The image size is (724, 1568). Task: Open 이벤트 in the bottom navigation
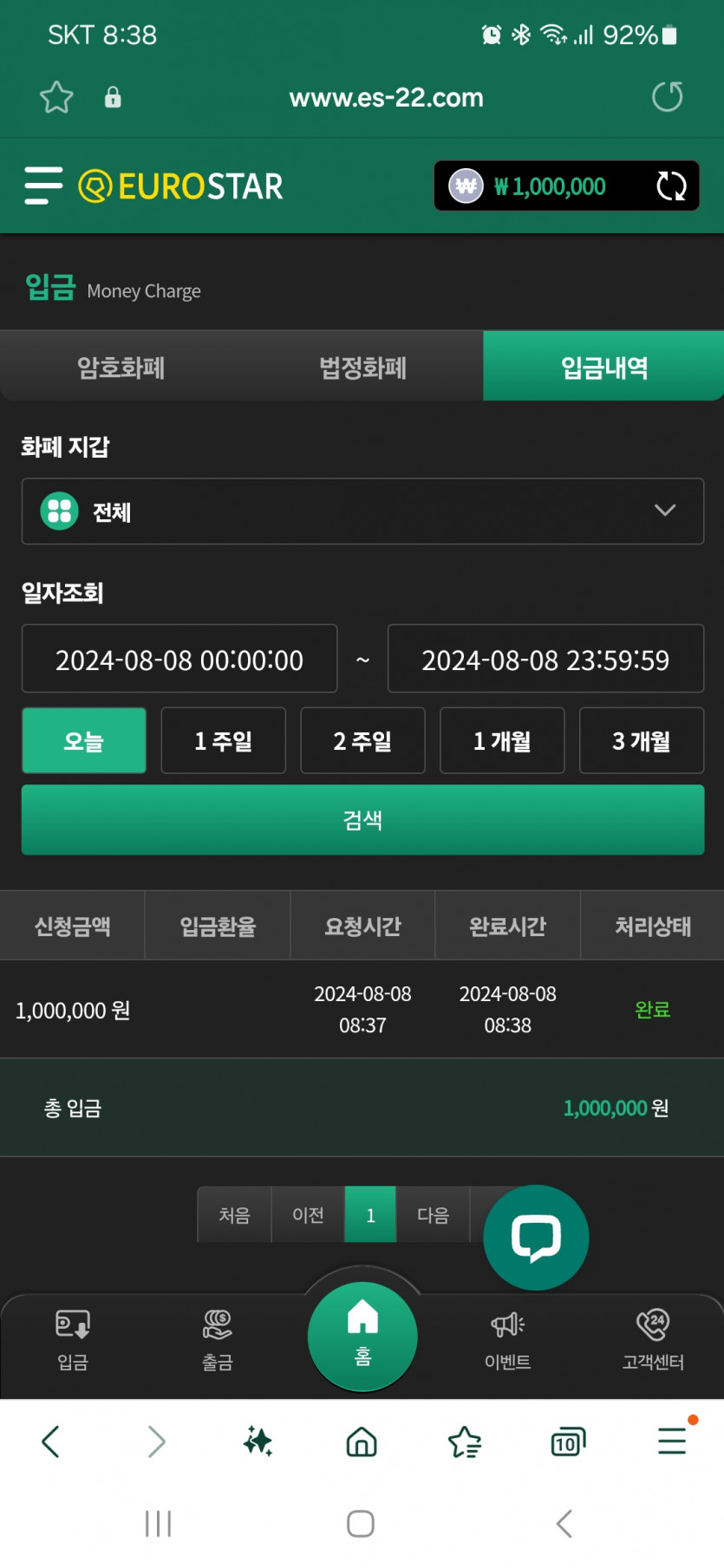coord(507,1341)
